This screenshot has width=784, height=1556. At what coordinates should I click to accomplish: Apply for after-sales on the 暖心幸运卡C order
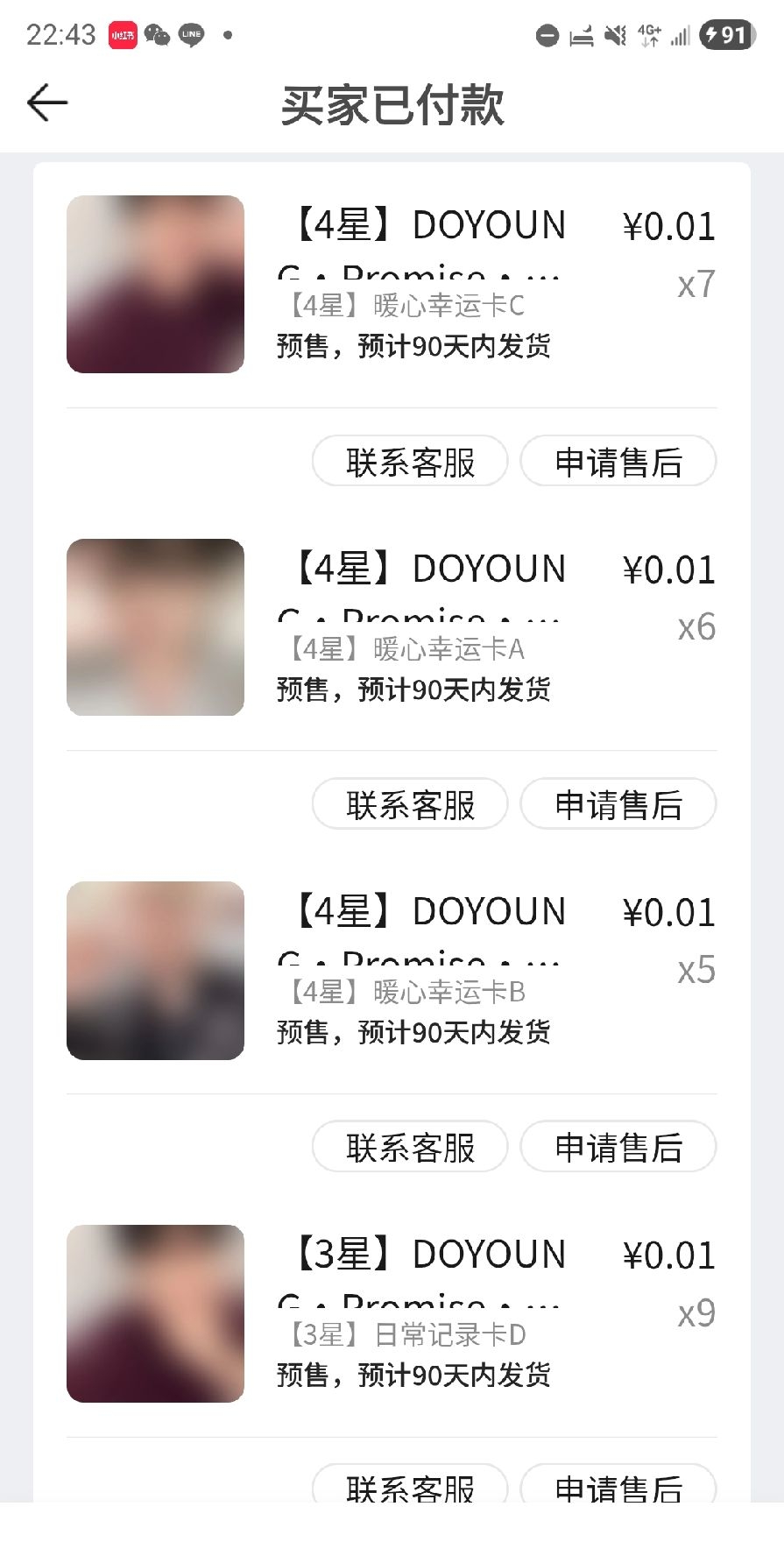(618, 462)
